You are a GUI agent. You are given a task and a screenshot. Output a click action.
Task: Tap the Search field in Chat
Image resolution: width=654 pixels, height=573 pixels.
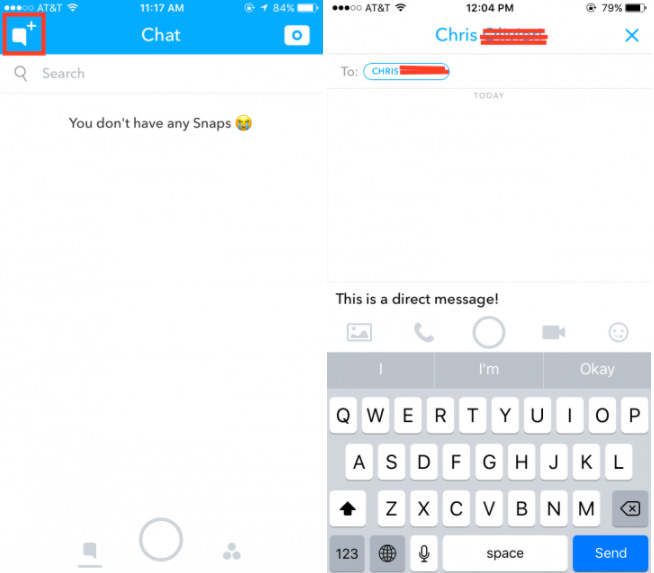pyautogui.click(x=160, y=73)
